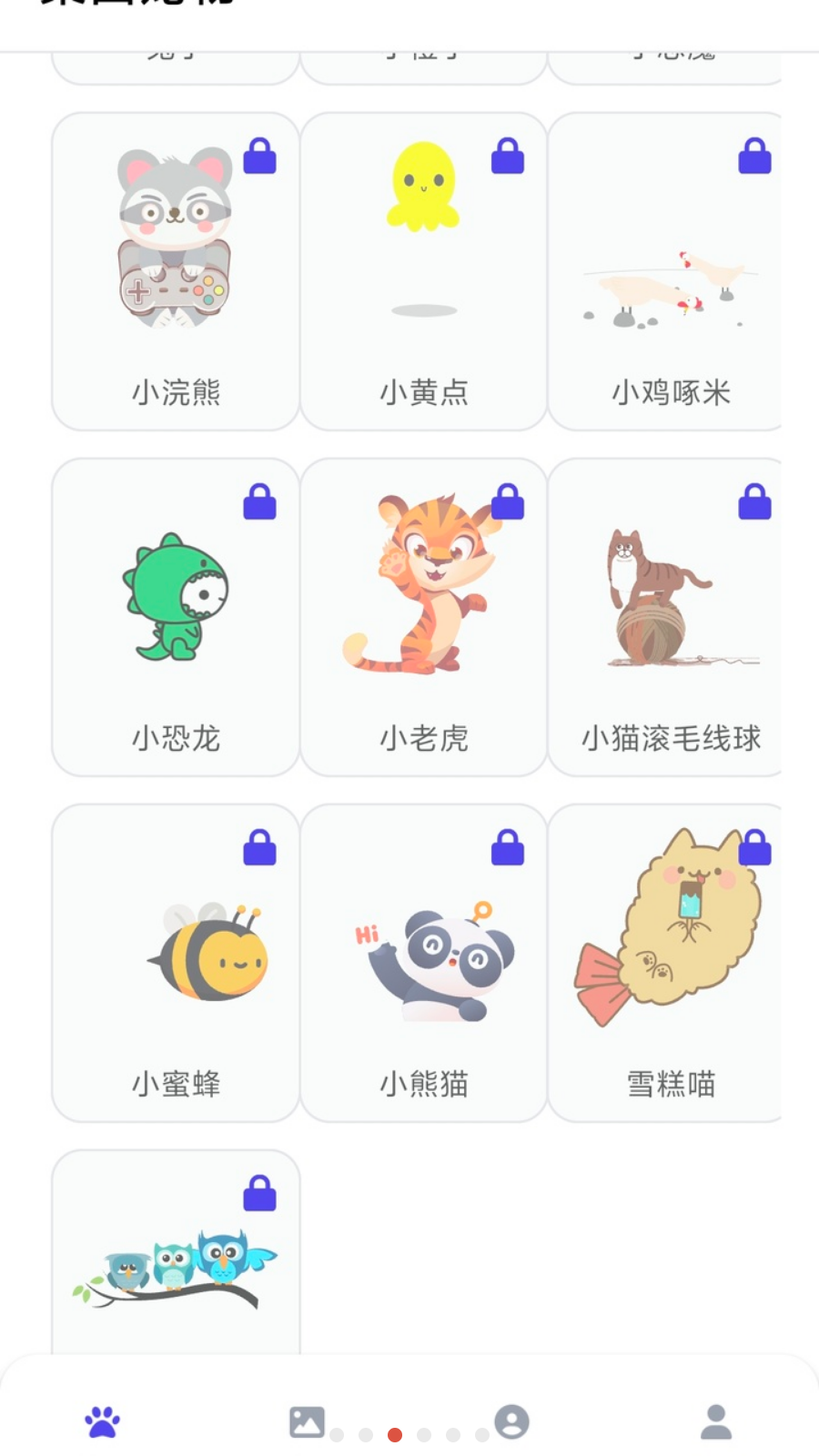Click the lock icon on 雪糕喵 card

753,845
